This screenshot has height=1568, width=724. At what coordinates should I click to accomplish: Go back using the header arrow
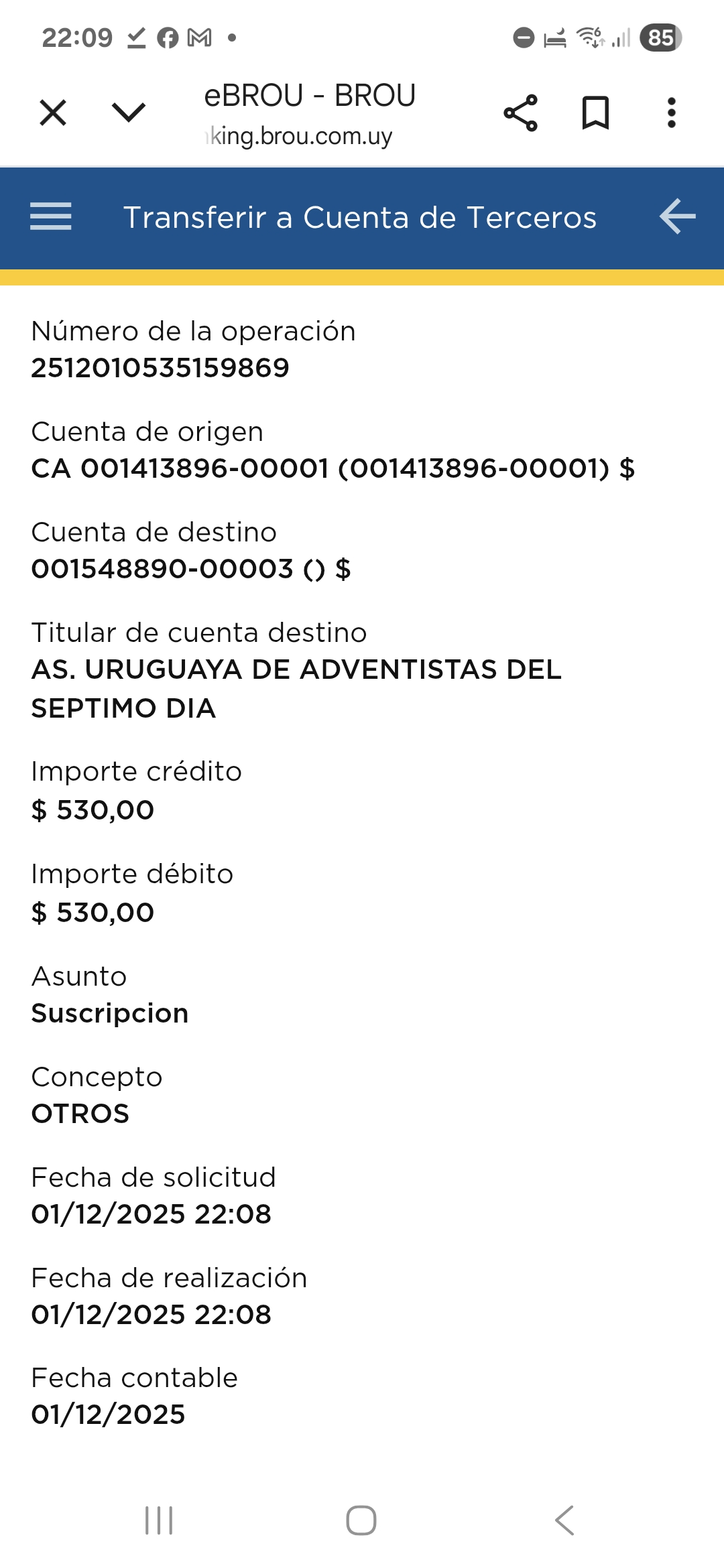point(677,216)
